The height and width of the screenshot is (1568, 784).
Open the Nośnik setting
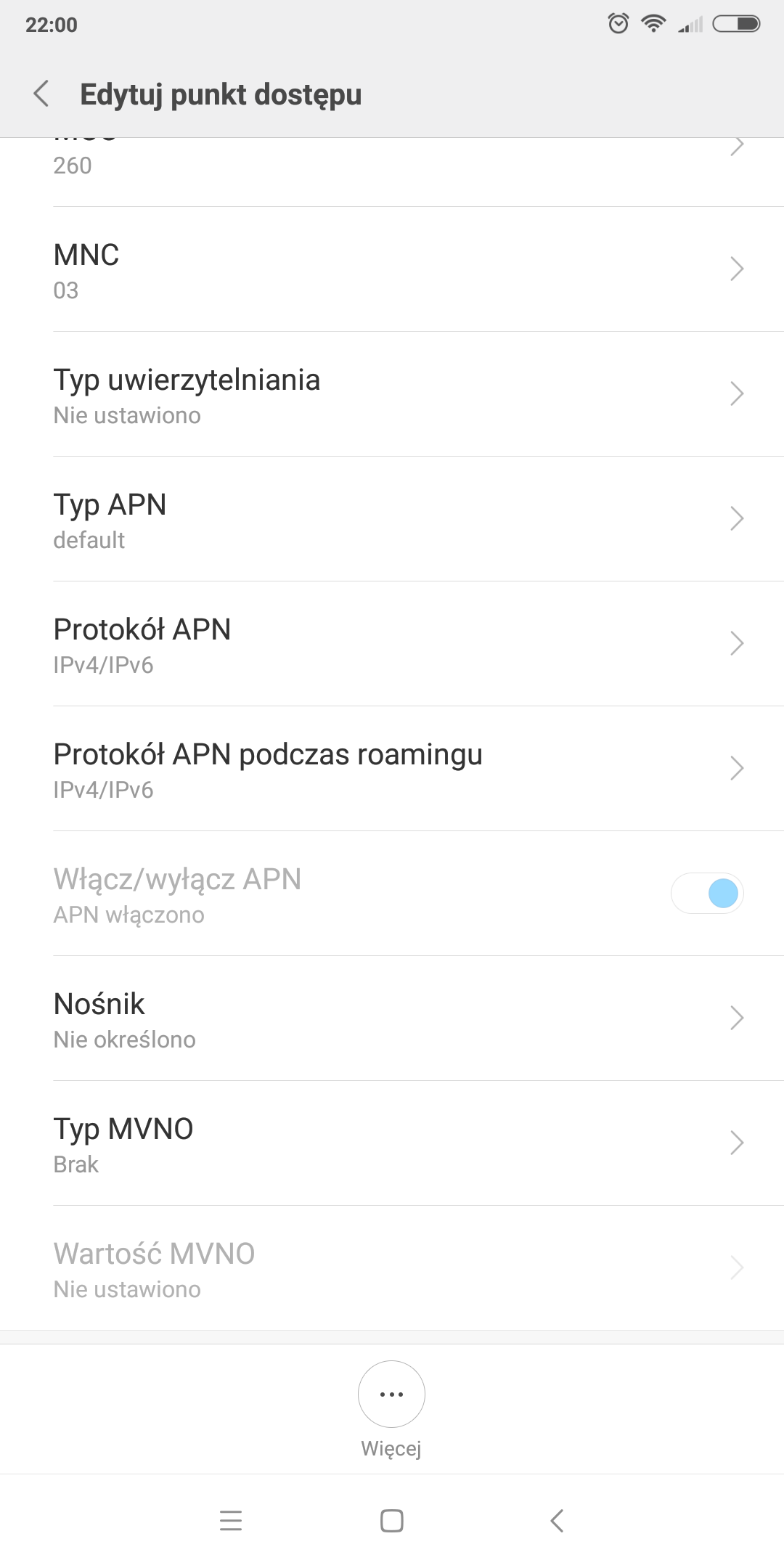click(392, 1018)
